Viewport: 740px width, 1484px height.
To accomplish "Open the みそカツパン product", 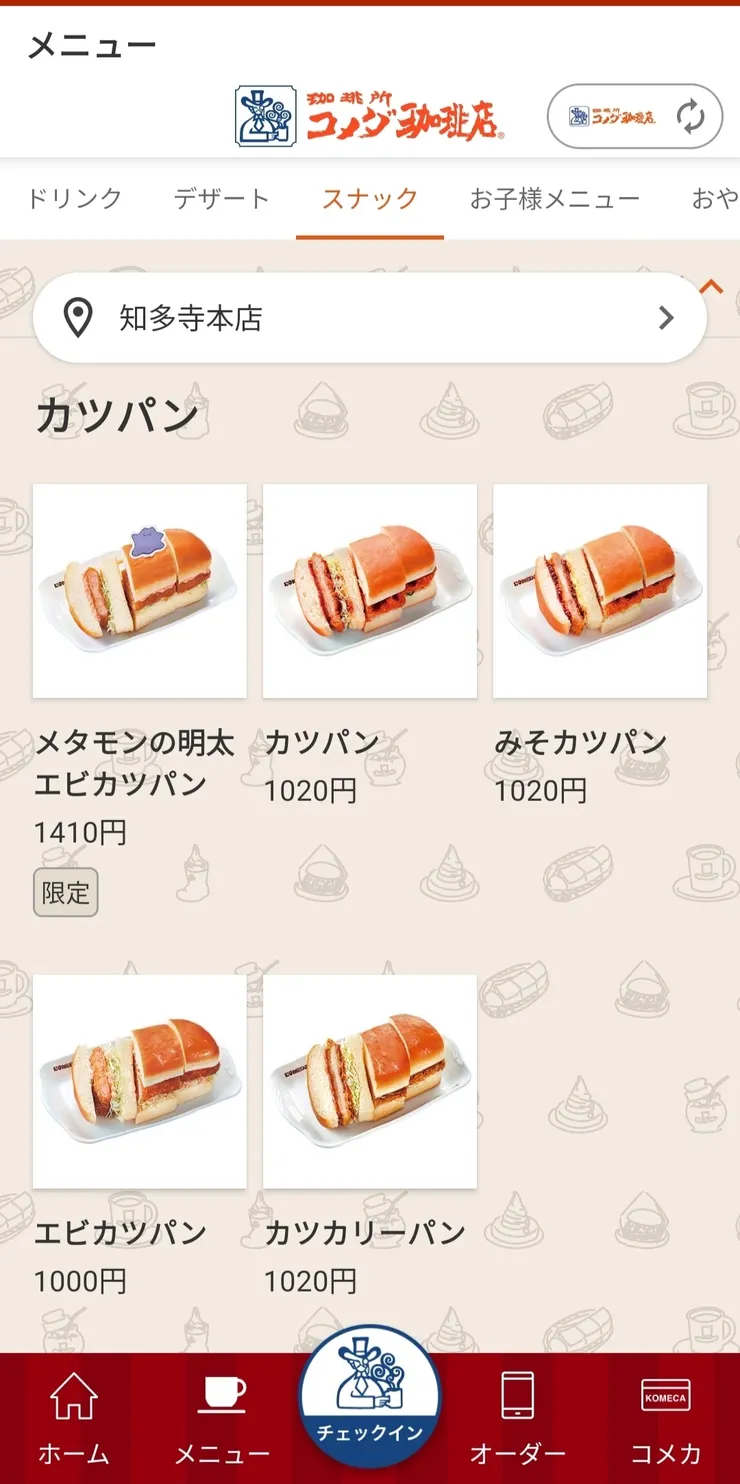I will click(600, 591).
